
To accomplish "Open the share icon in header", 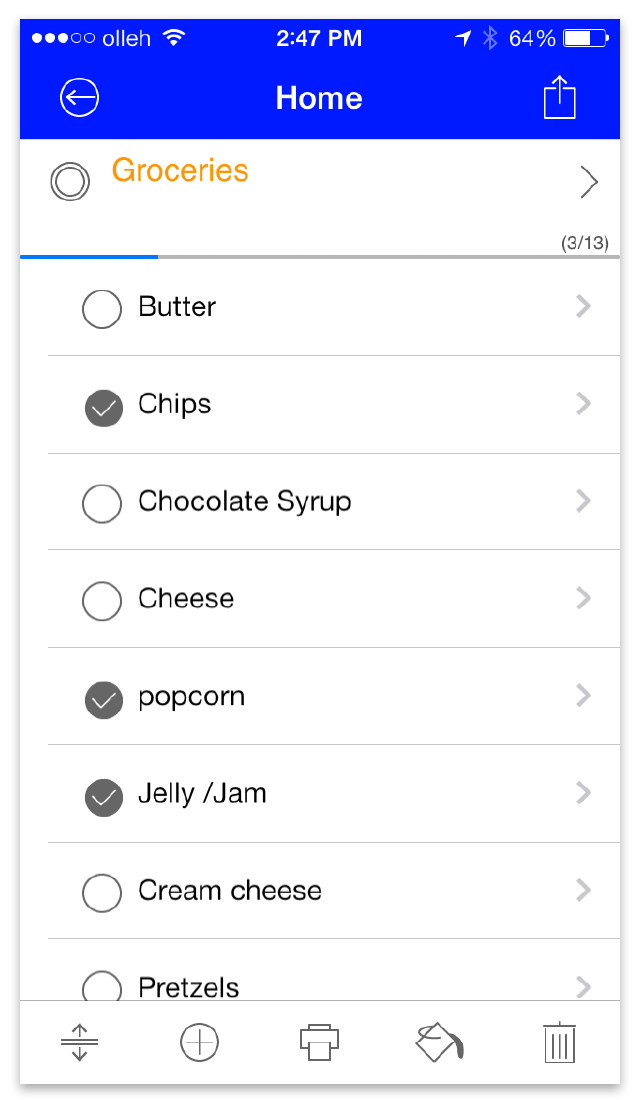I will (560, 98).
